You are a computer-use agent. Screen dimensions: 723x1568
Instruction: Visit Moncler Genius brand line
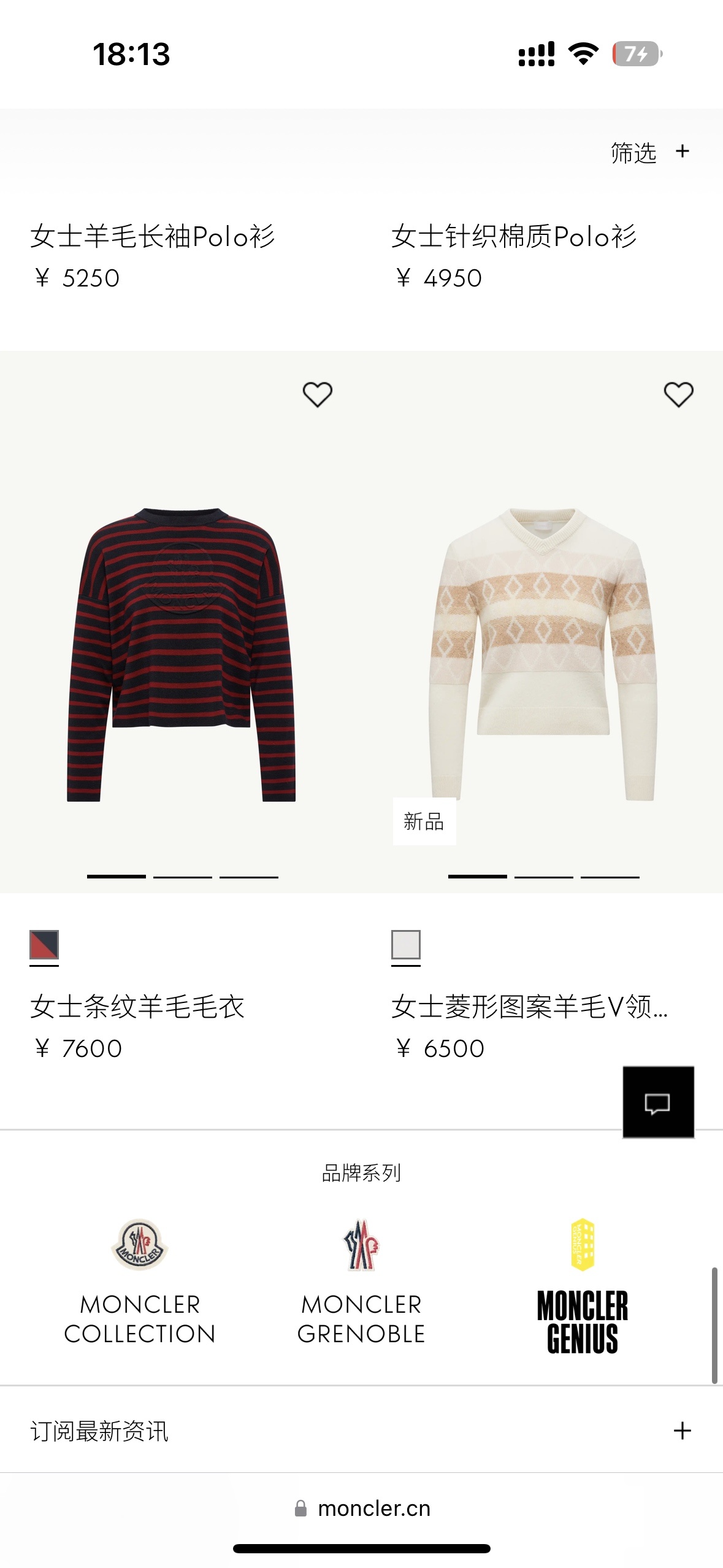[582, 1285]
